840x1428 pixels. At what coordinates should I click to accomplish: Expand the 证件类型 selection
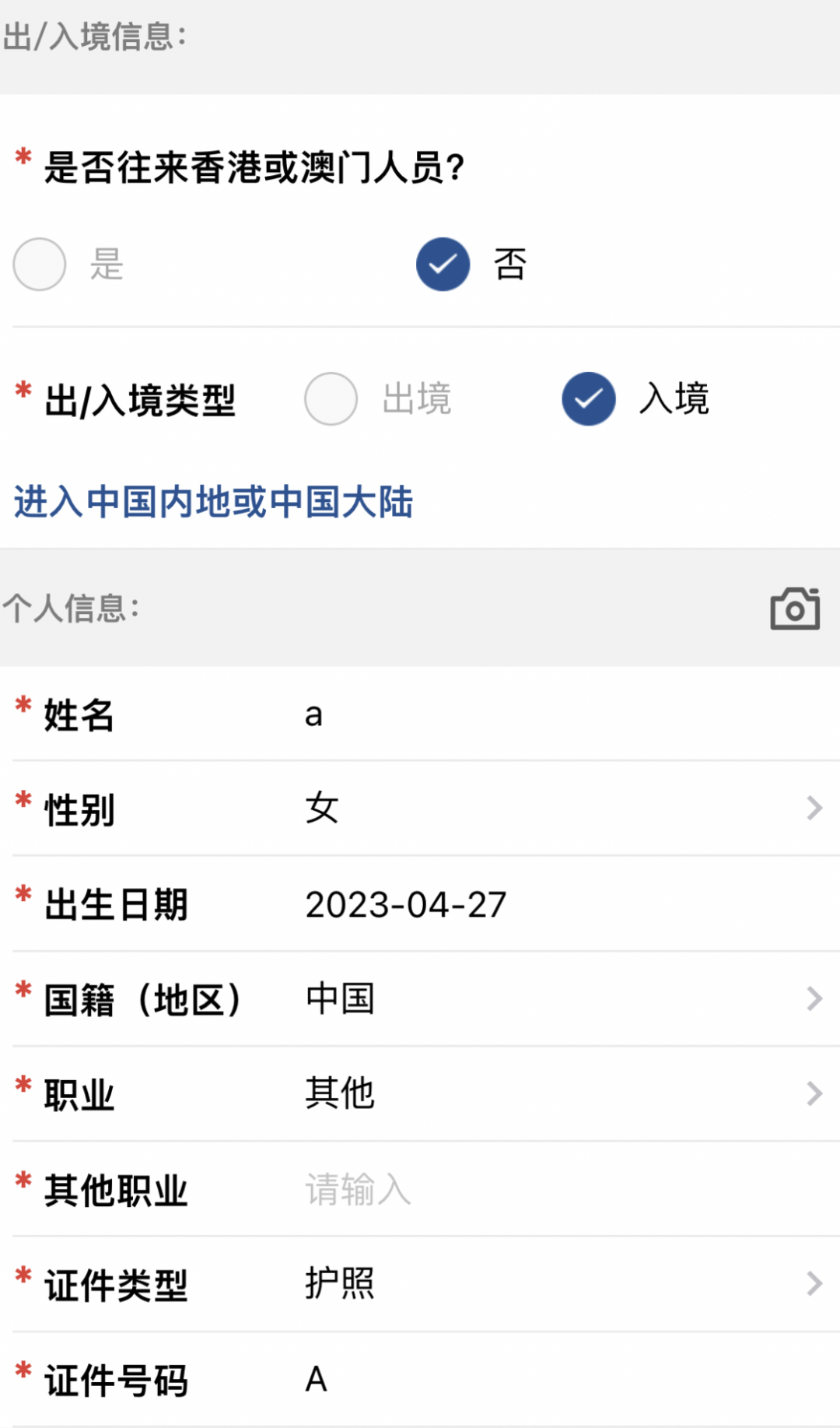pos(814,1282)
